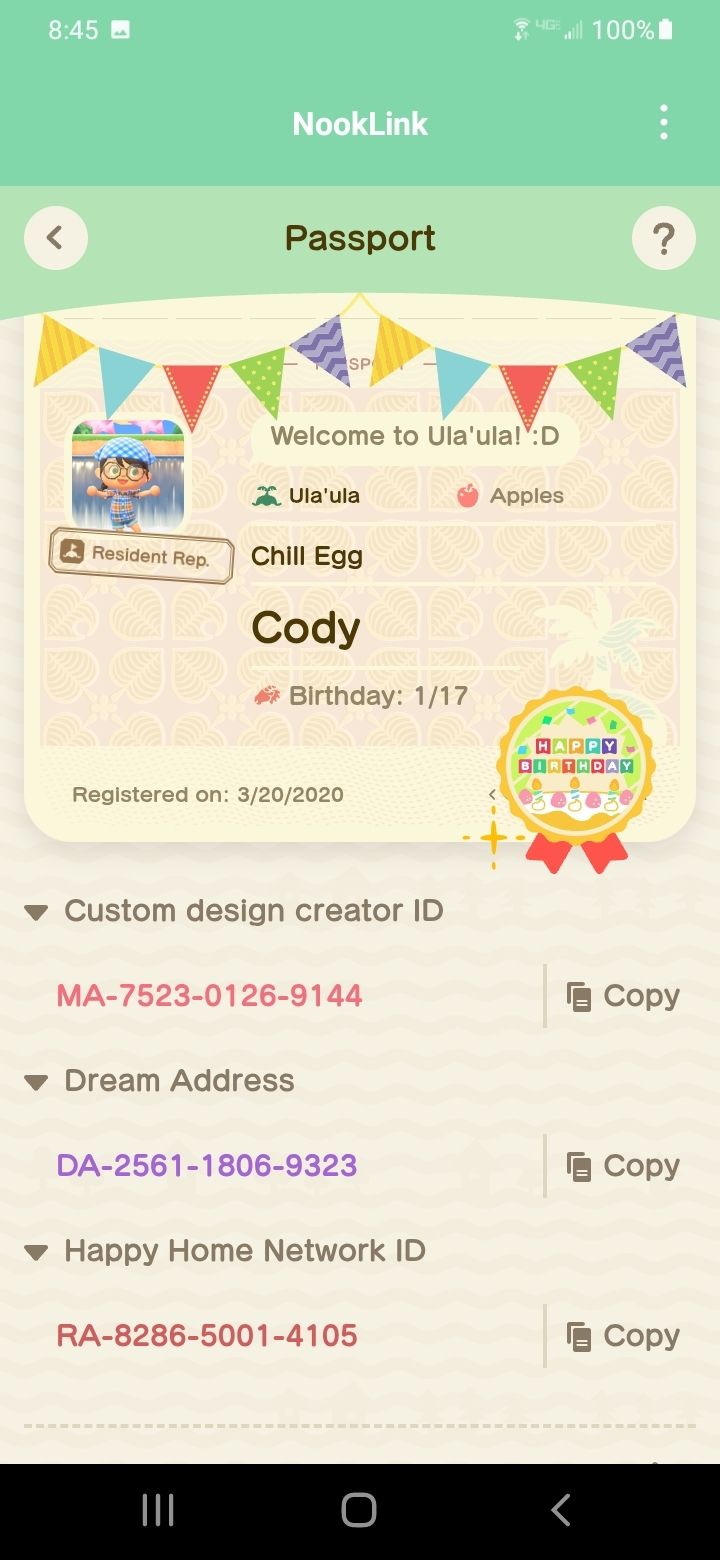Collapse the Happy Home Network ID section
This screenshot has height=1560, width=720.
click(x=37, y=1252)
